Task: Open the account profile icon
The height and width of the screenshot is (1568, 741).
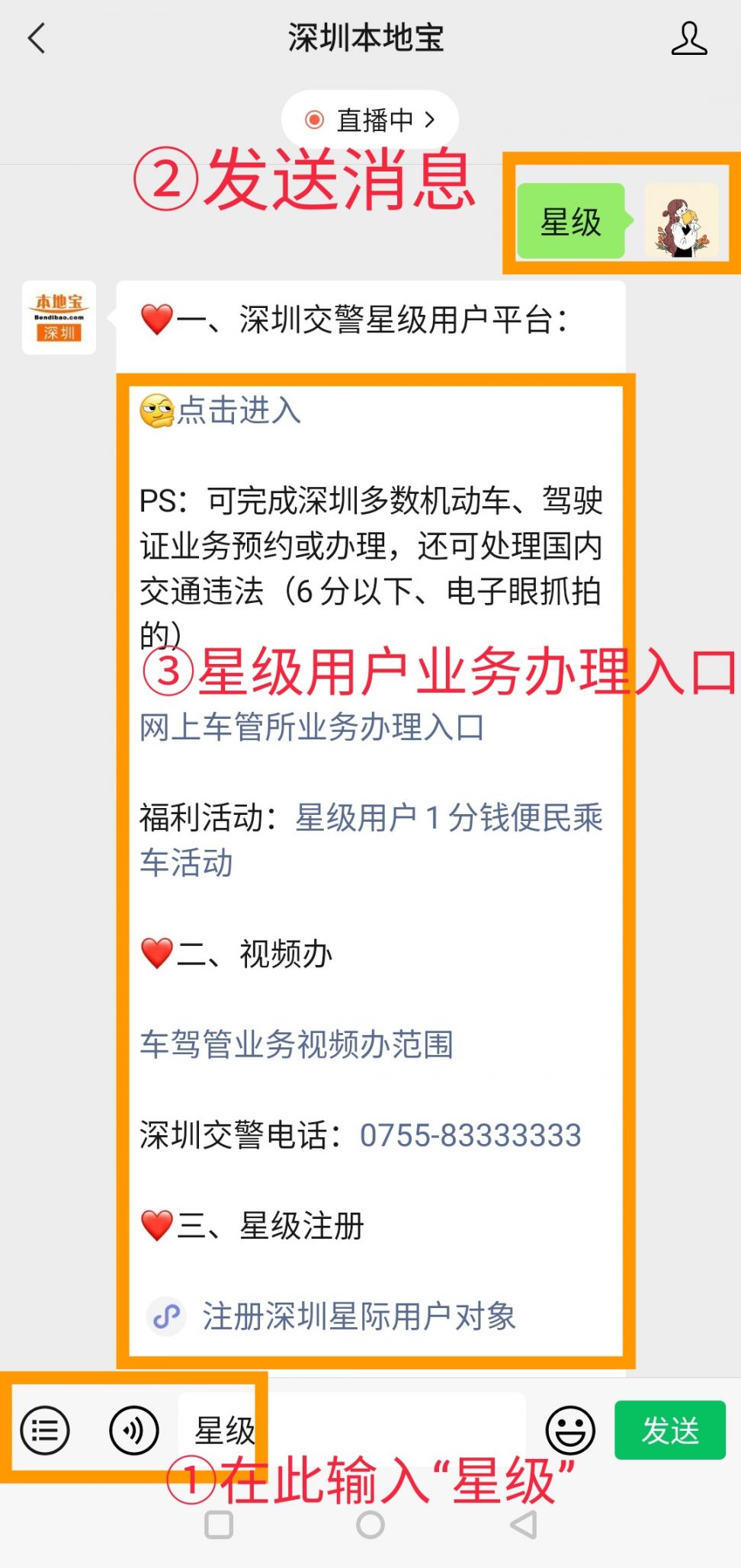Action: point(688,39)
